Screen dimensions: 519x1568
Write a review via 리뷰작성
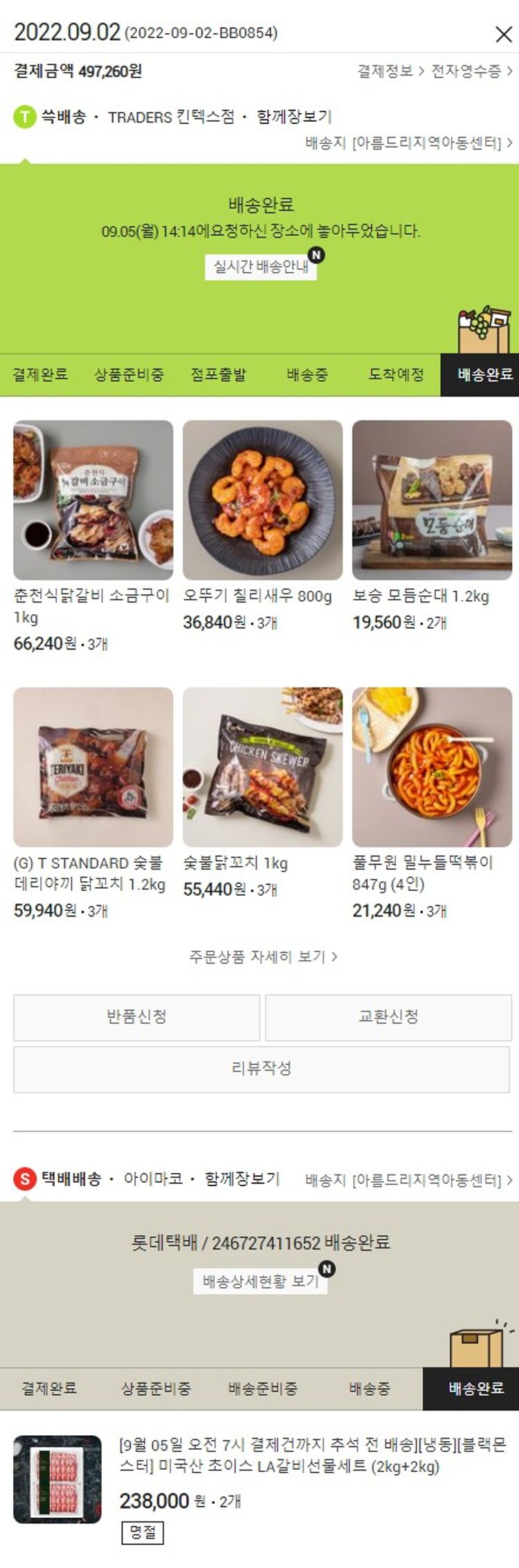click(261, 1069)
